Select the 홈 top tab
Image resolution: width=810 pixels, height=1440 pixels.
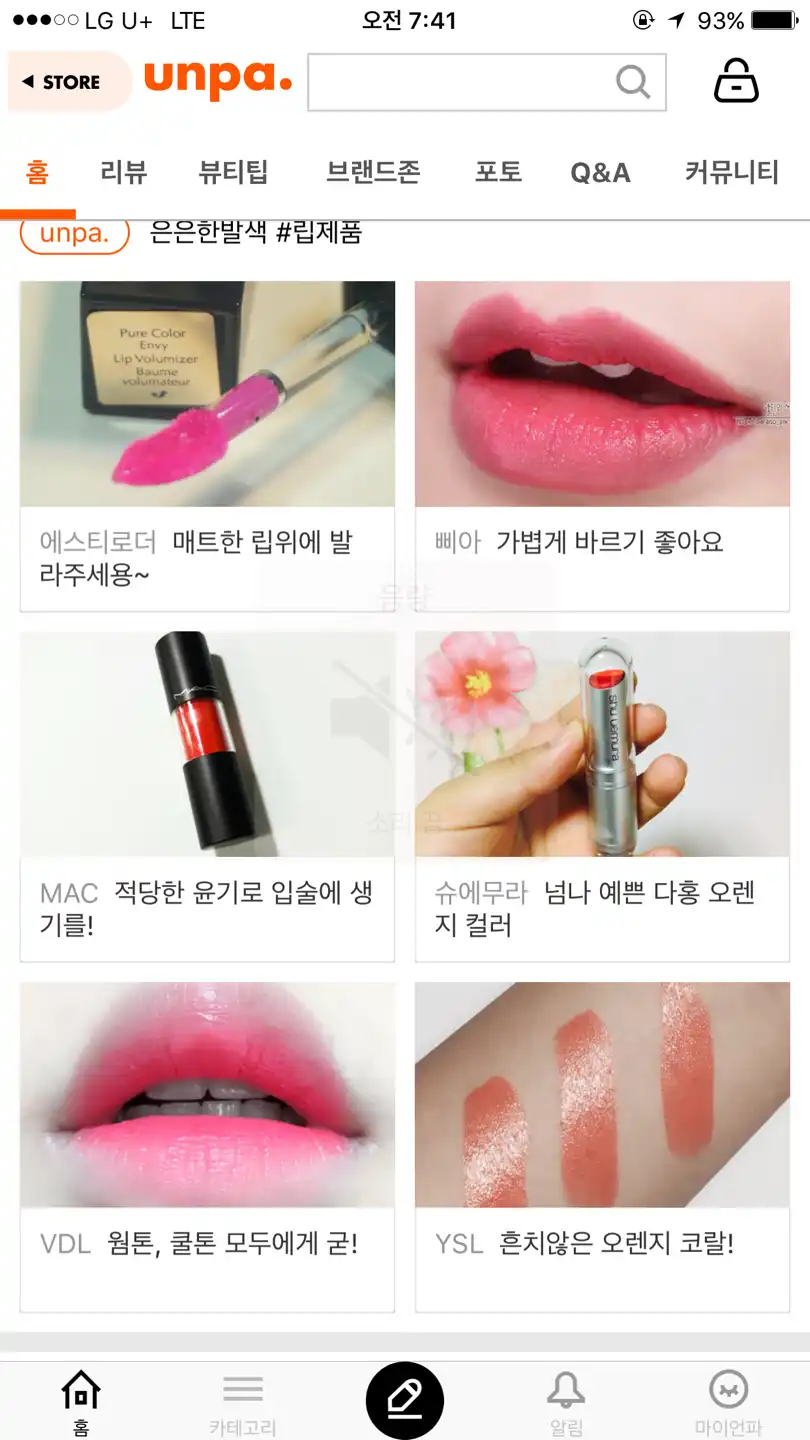[37, 172]
